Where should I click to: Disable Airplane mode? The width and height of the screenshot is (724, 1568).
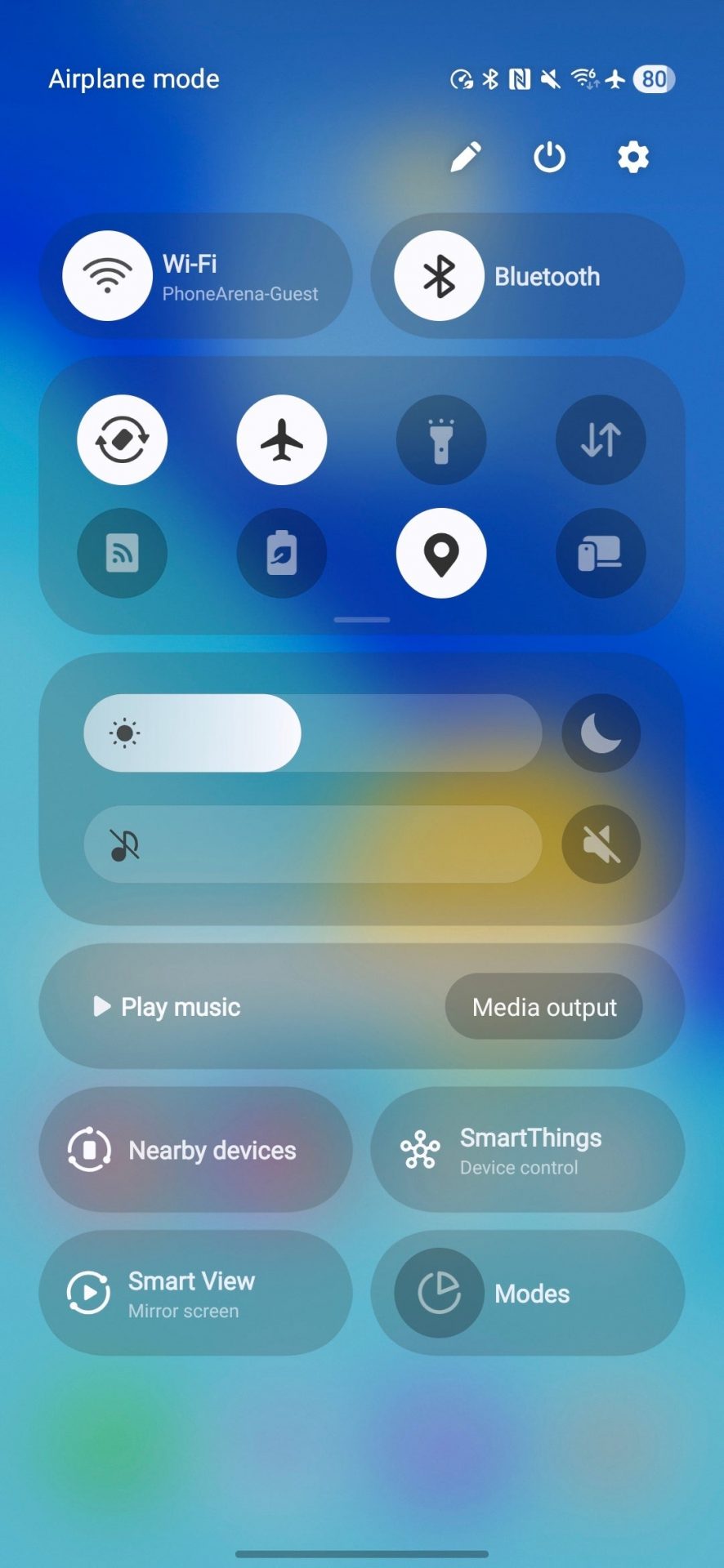282,440
